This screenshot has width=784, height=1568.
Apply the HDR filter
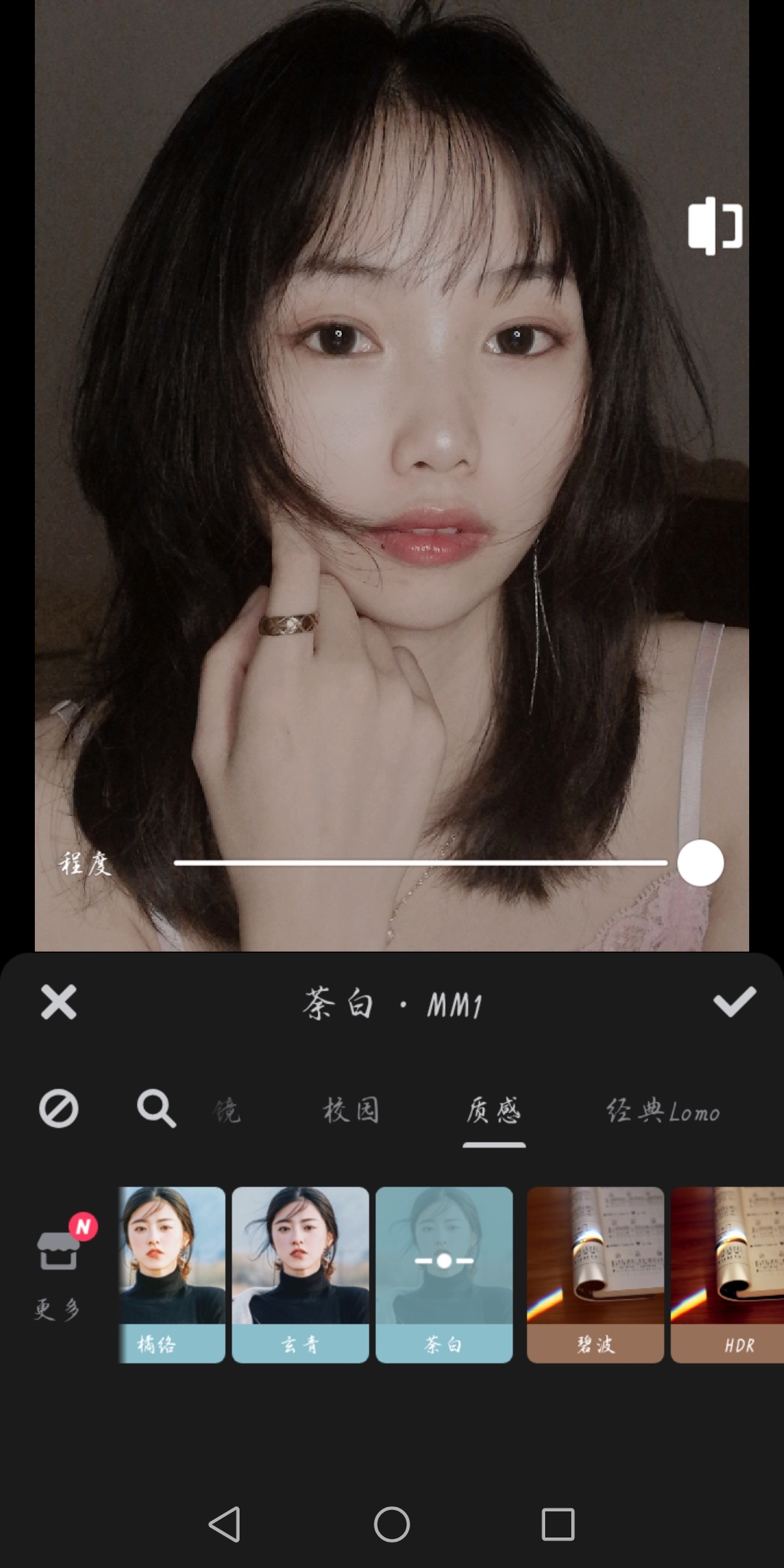(730, 1275)
